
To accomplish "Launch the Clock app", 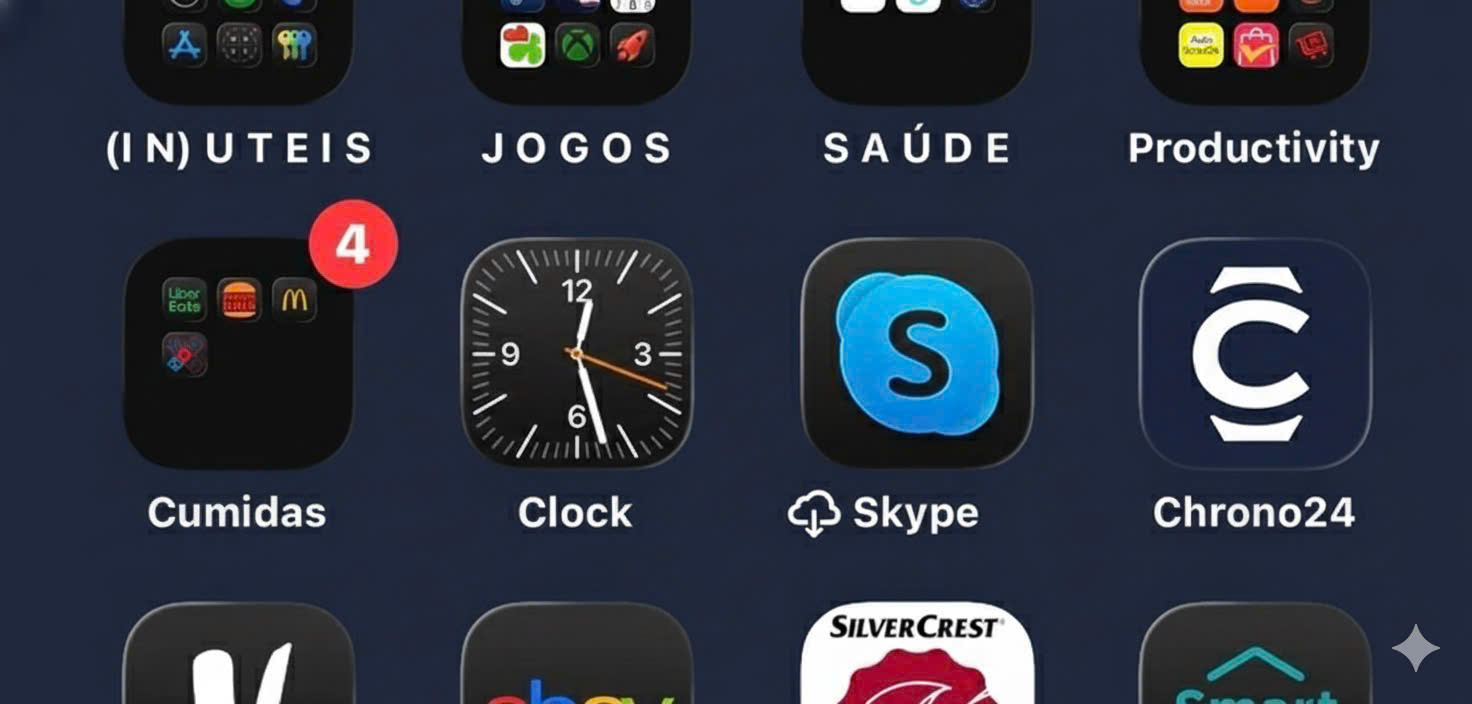I will 577,353.
